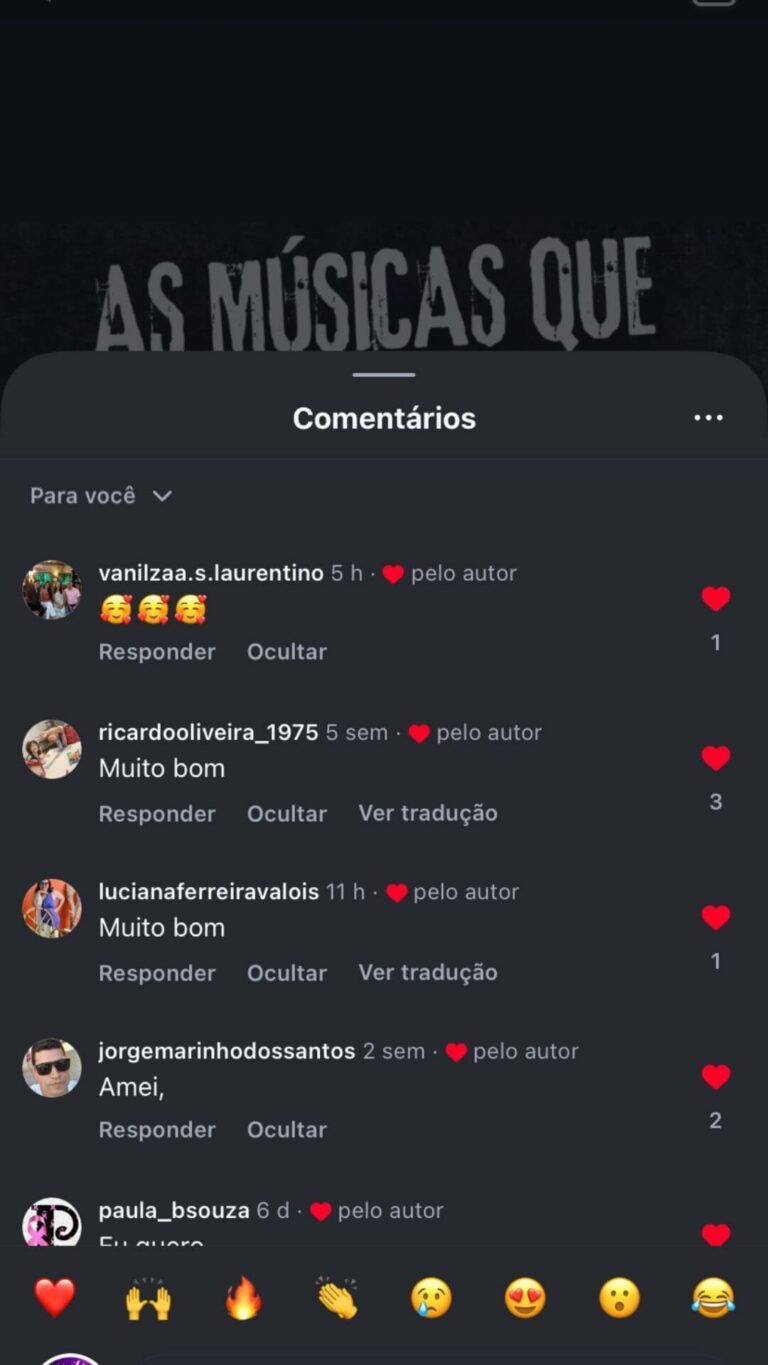Open the comments overflow menu
This screenshot has width=768, height=1365.
(x=708, y=418)
